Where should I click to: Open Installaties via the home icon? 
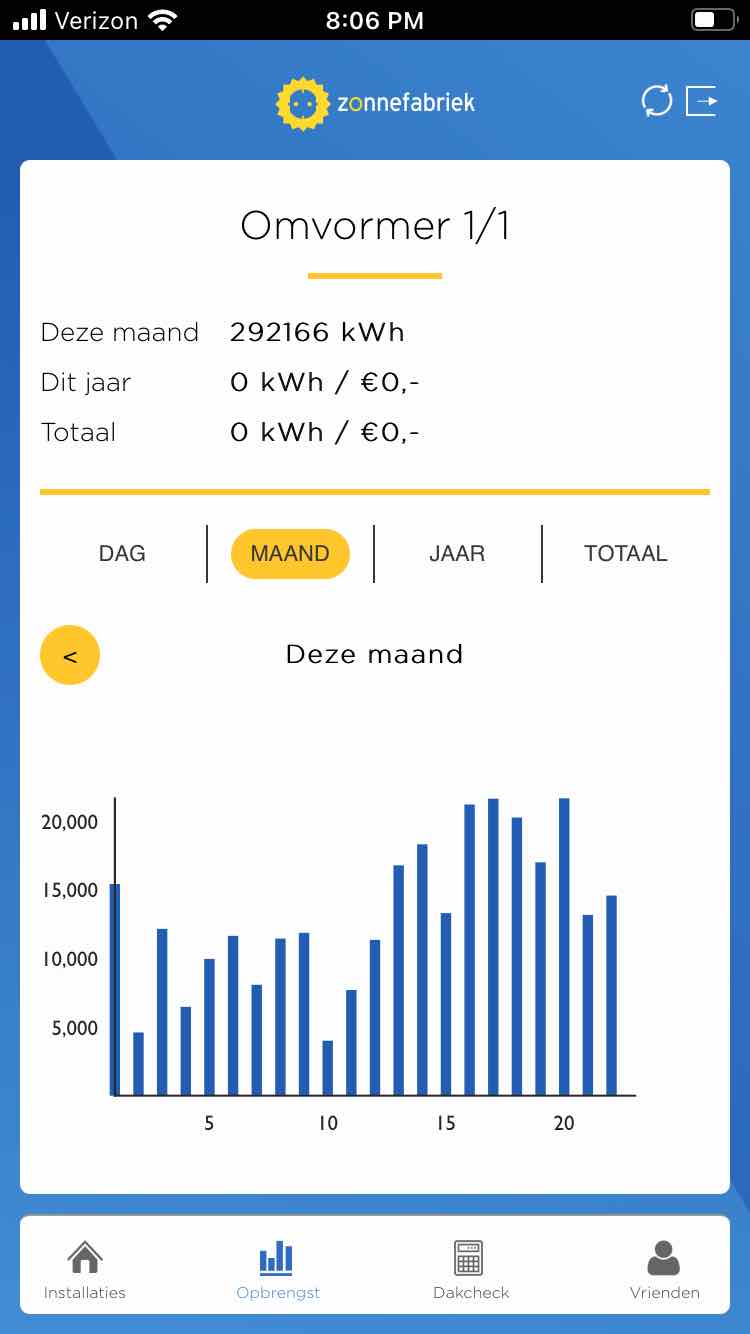click(x=85, y=1256)
